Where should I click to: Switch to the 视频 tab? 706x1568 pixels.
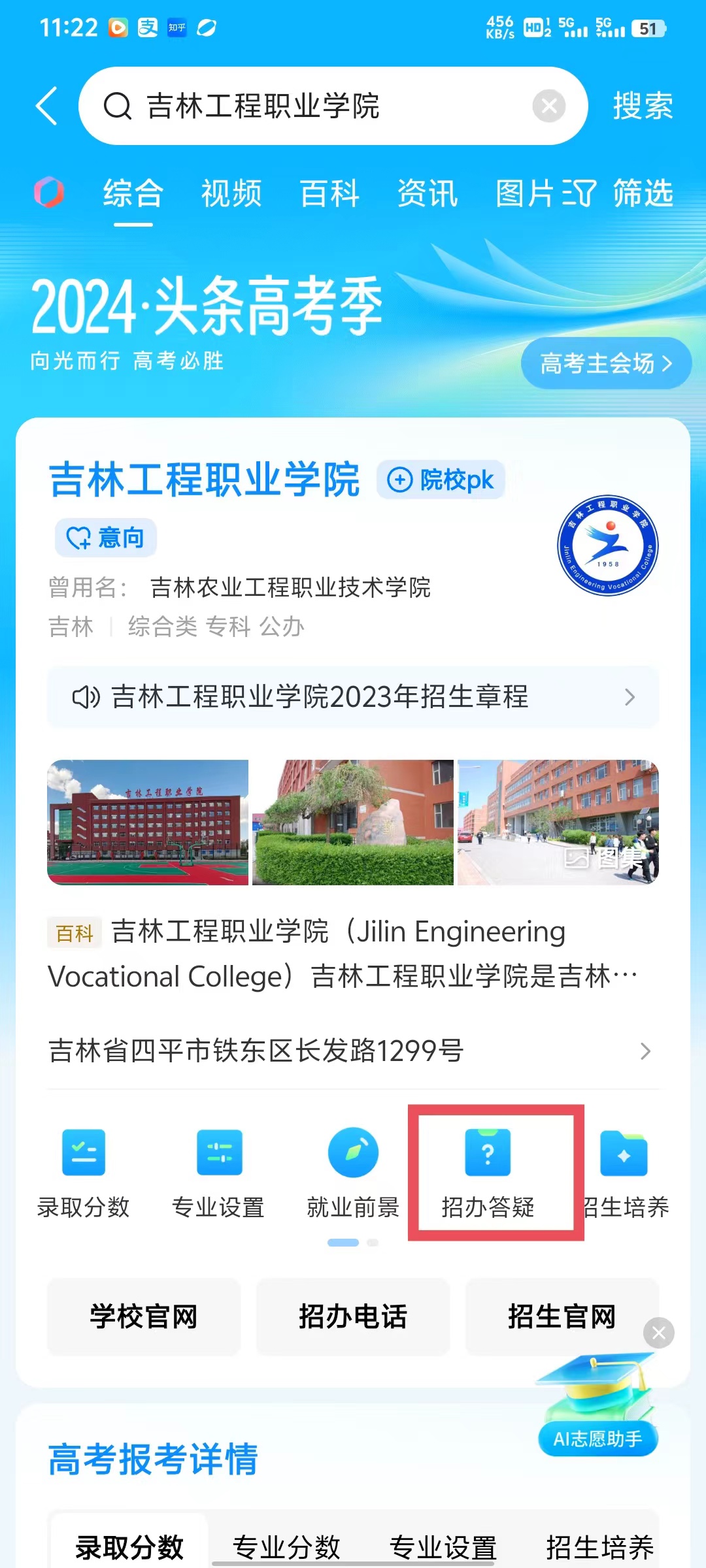(x=231, y=194)
